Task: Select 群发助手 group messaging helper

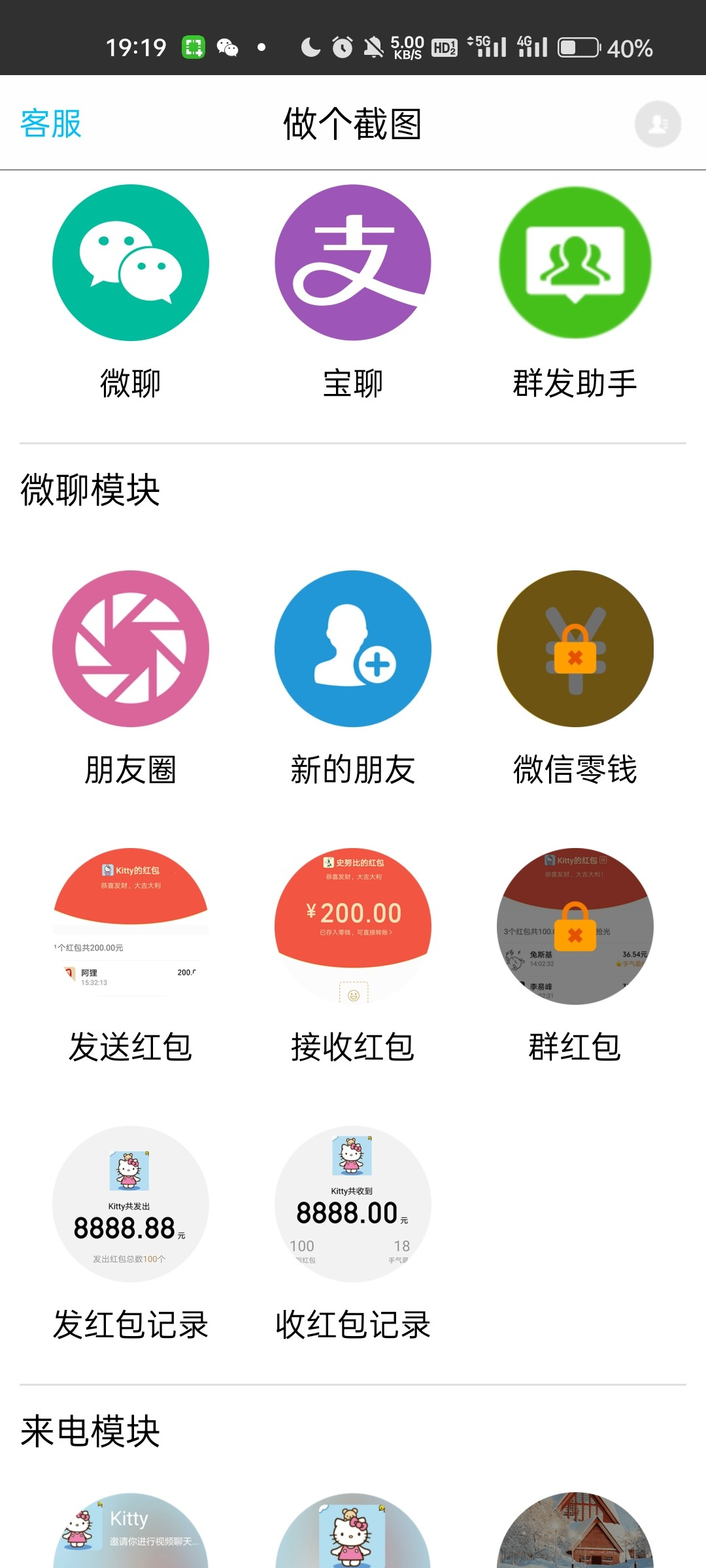Action: (x=575, y=263)
